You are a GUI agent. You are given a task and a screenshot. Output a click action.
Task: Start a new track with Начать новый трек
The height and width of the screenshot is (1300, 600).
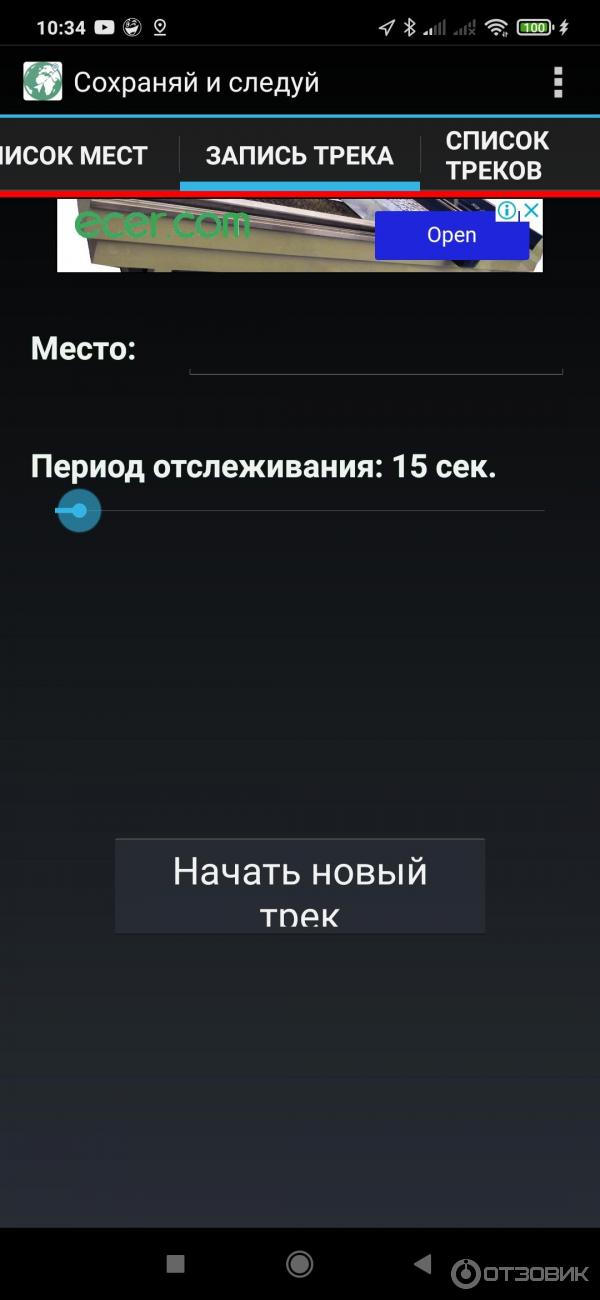coord(300,886)
